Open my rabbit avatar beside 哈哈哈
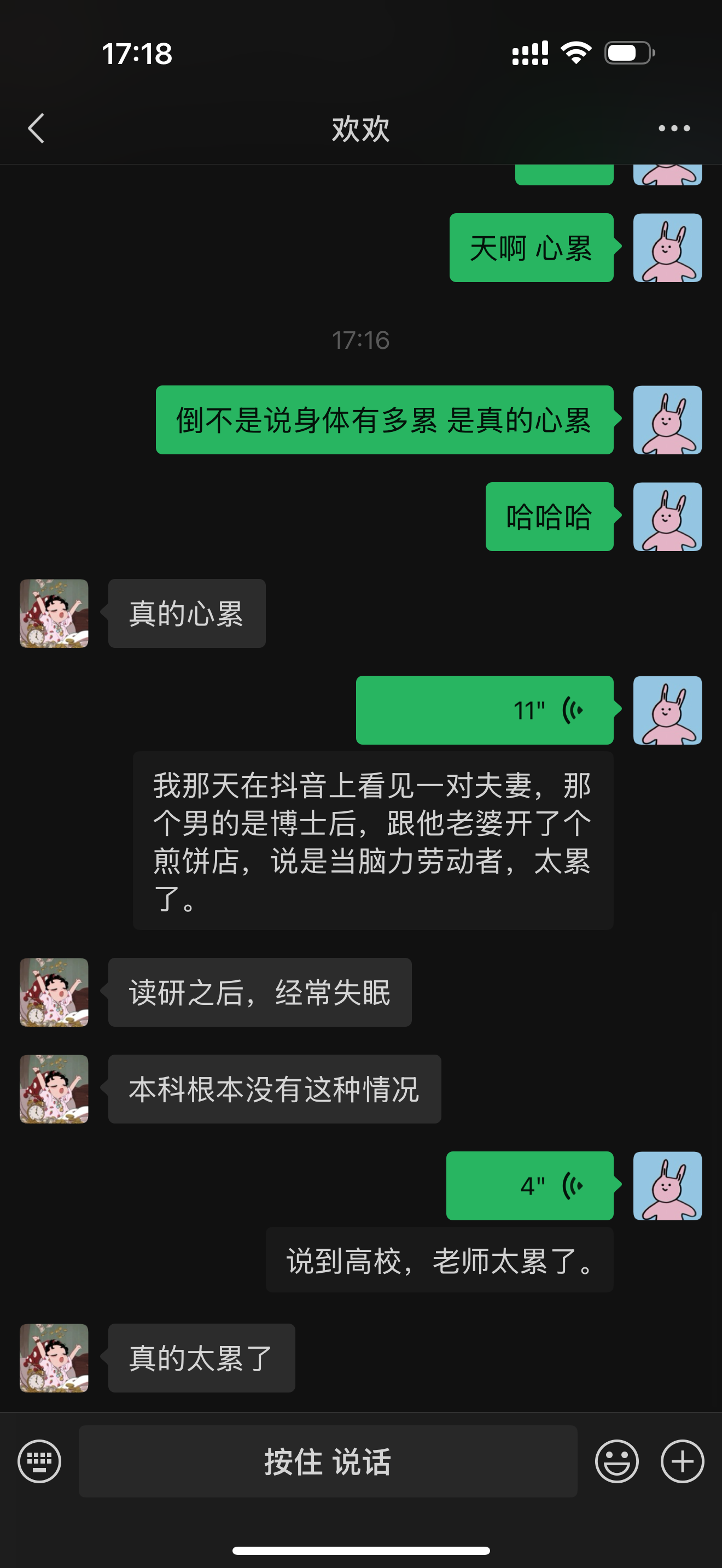722x1568 pixels. 667,517
